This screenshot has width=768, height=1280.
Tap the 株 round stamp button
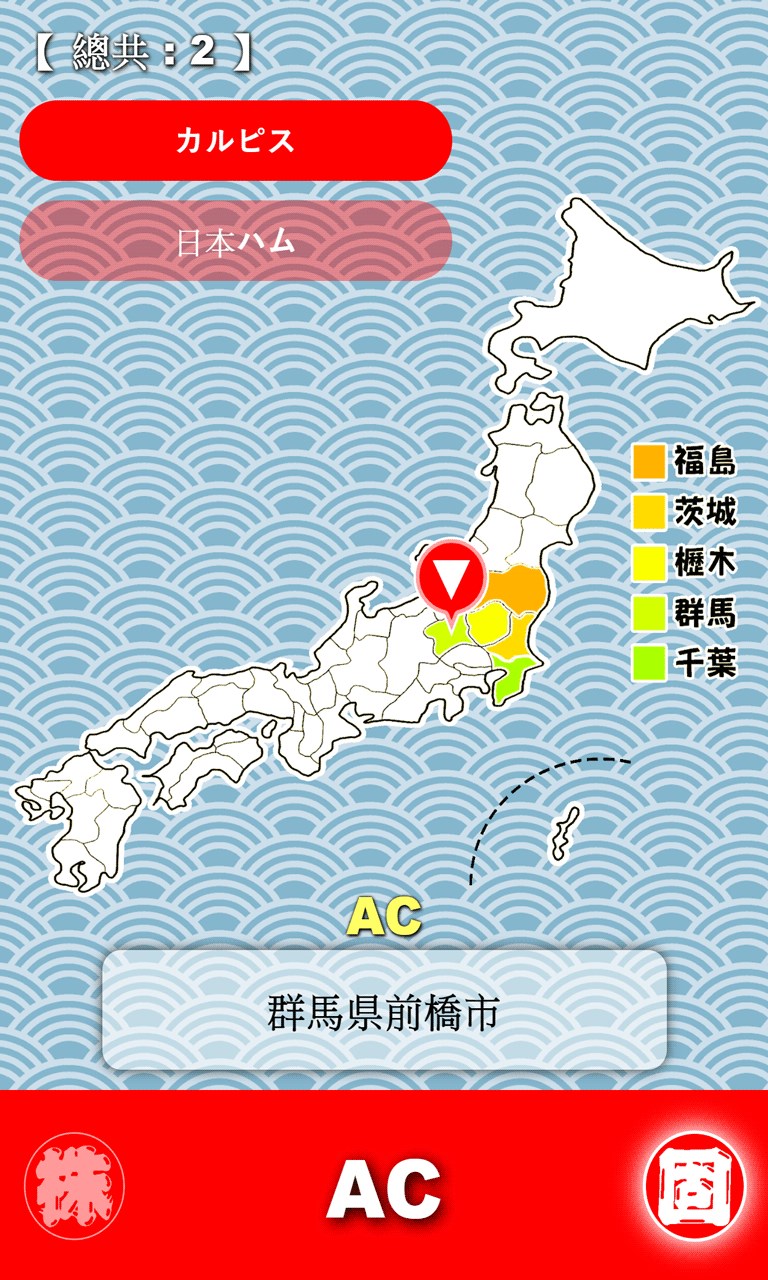pyautogui.click(x=74, y=1186)
